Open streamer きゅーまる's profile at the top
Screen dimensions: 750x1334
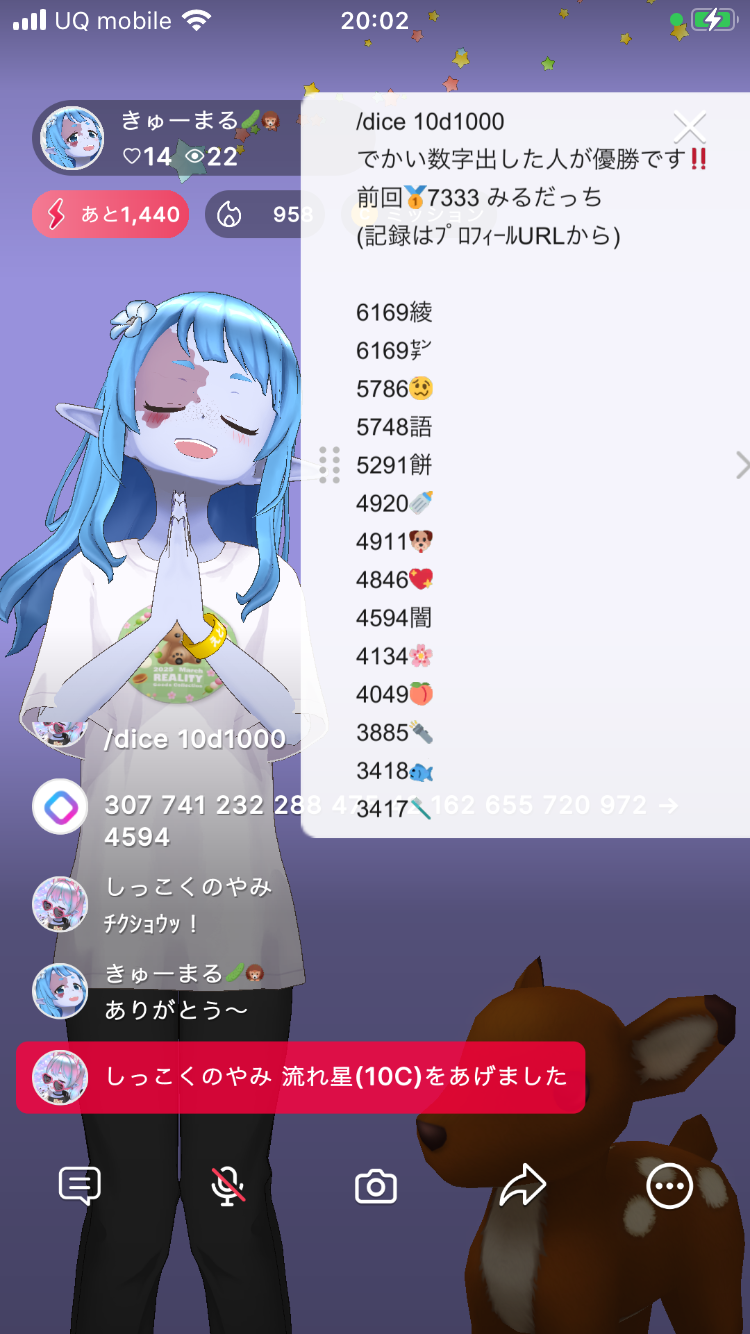tap(72, 138)
